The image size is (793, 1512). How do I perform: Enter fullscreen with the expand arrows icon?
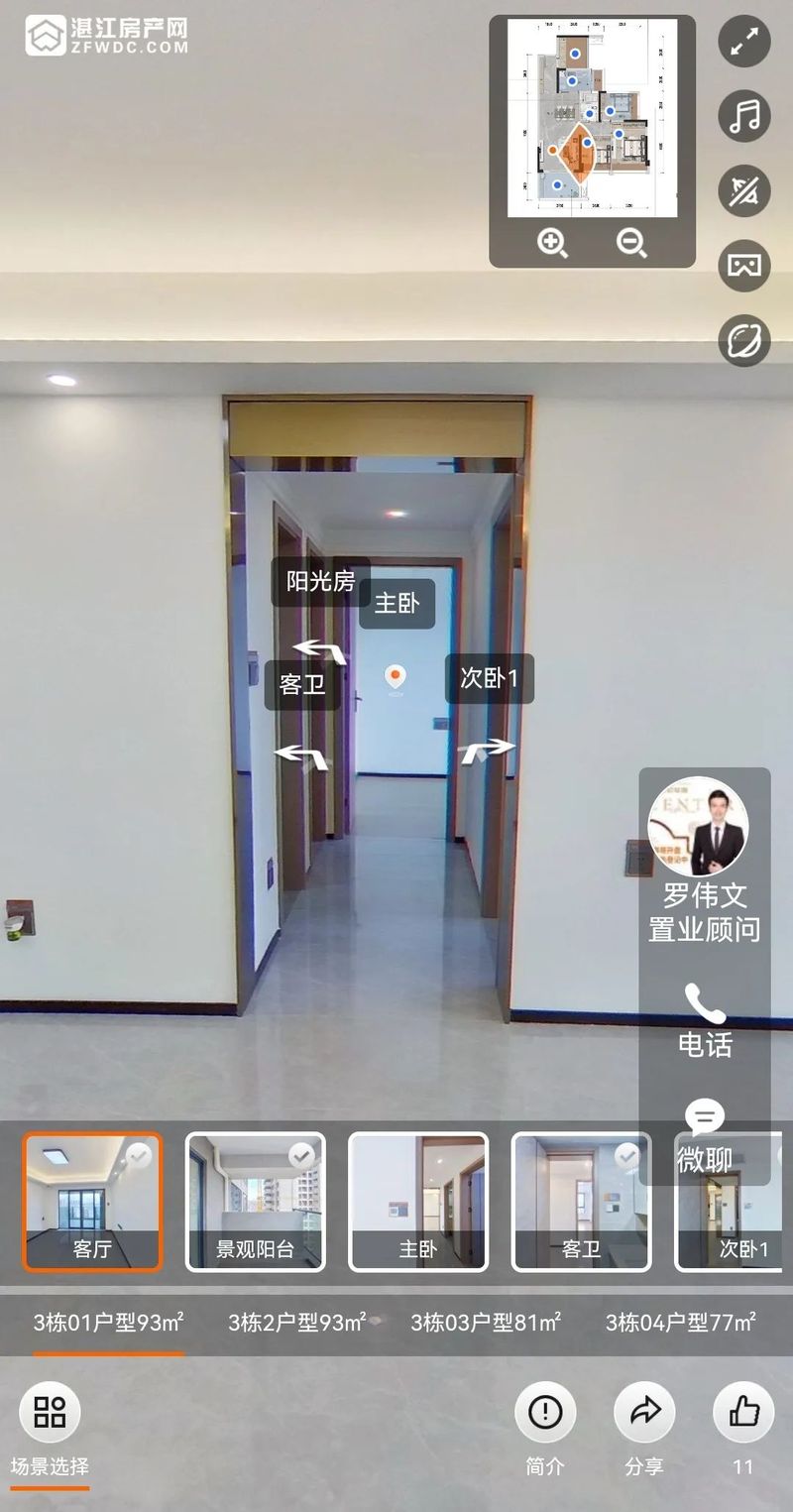click(743, 42)
